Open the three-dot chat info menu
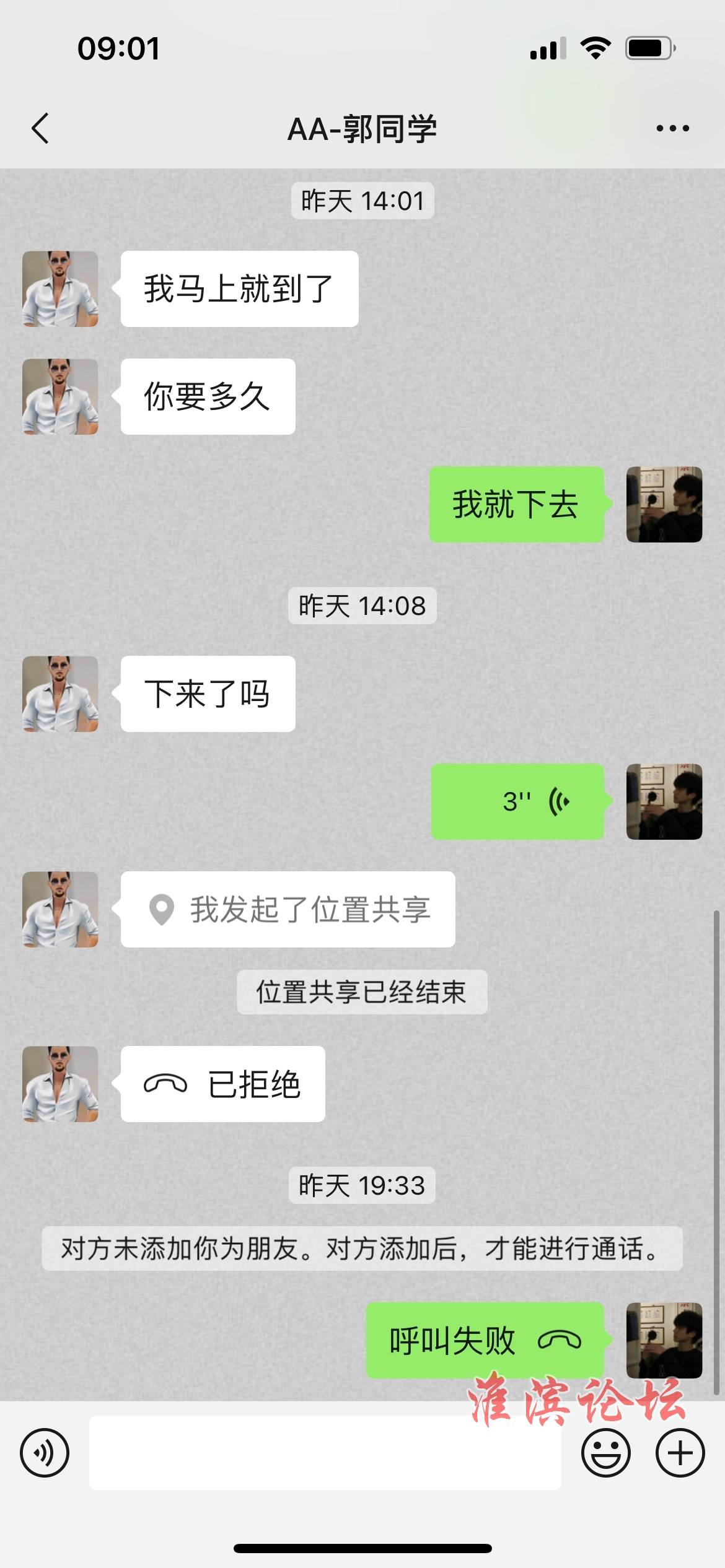725x1568 pixels. click(x=672, y=129)
